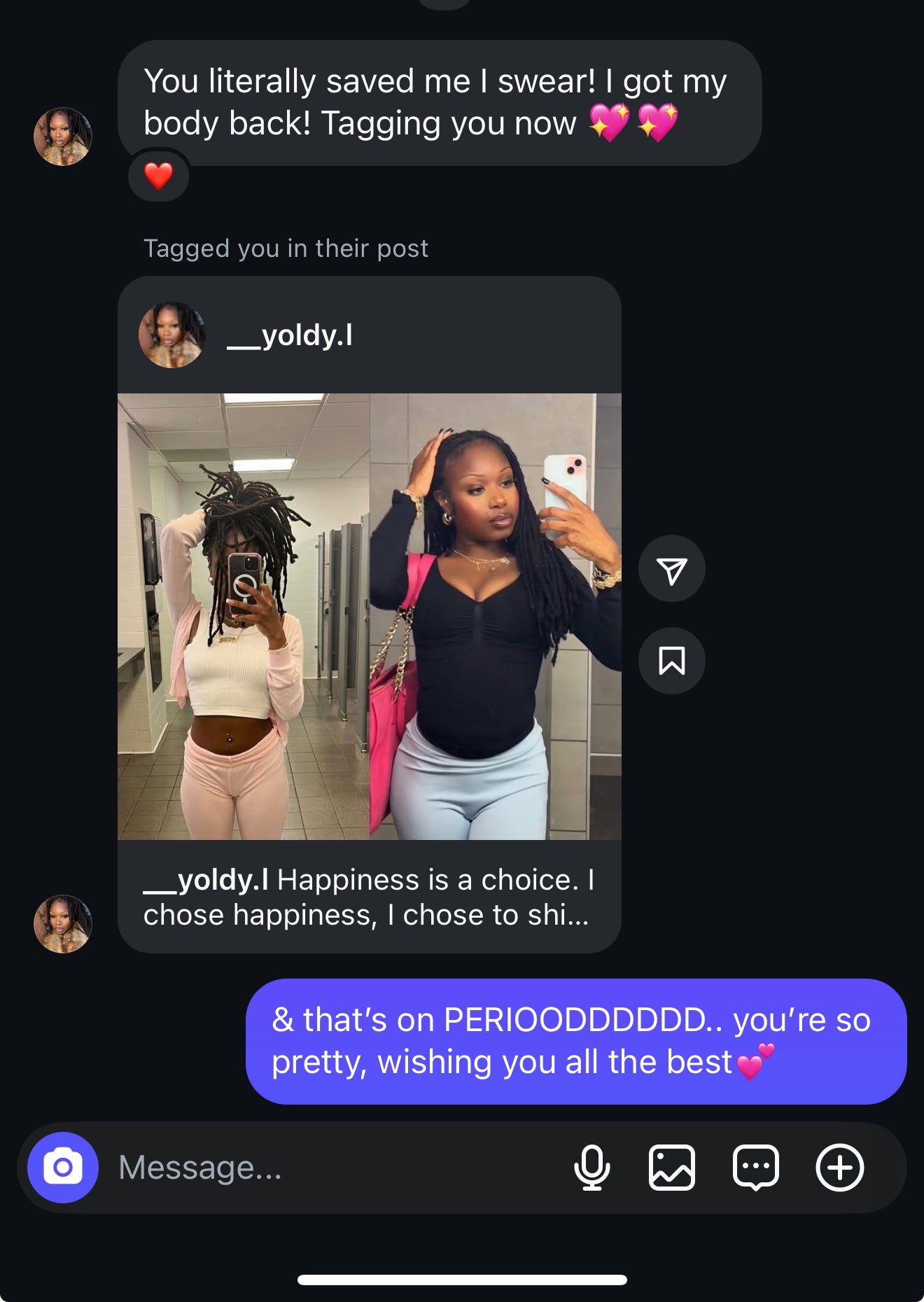Open the sticker and GIF bubble icon
Viewport: 924px width, 1302px height.
pyautogui.click(x=755, y=1167)
